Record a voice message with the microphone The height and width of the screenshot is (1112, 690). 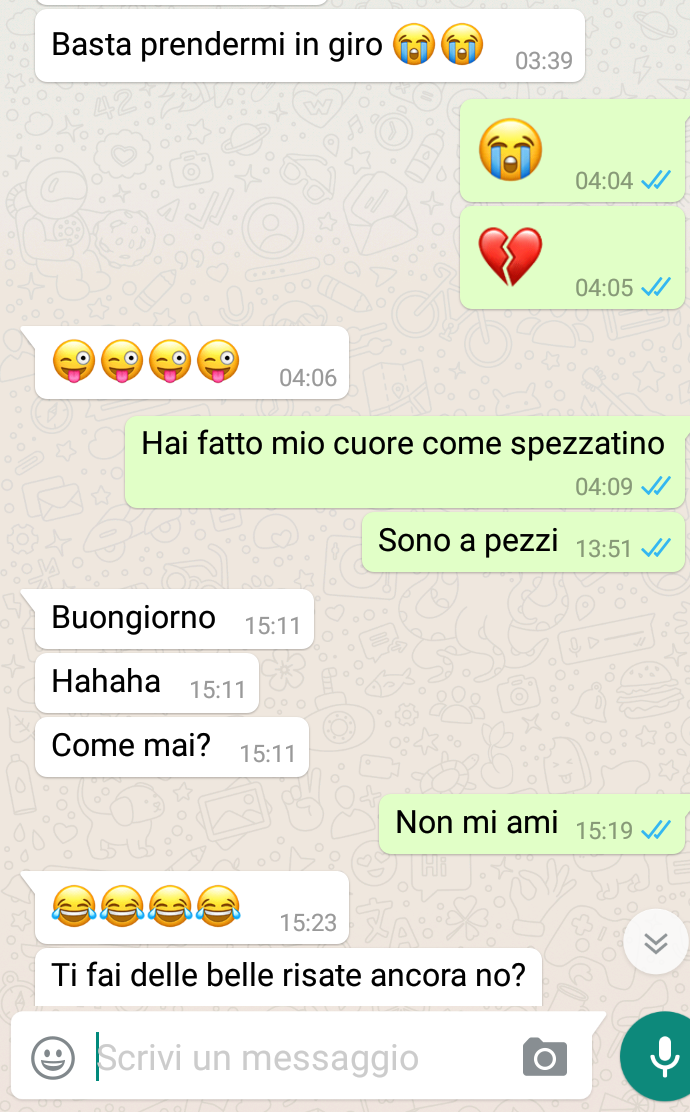coord(658,1056)
